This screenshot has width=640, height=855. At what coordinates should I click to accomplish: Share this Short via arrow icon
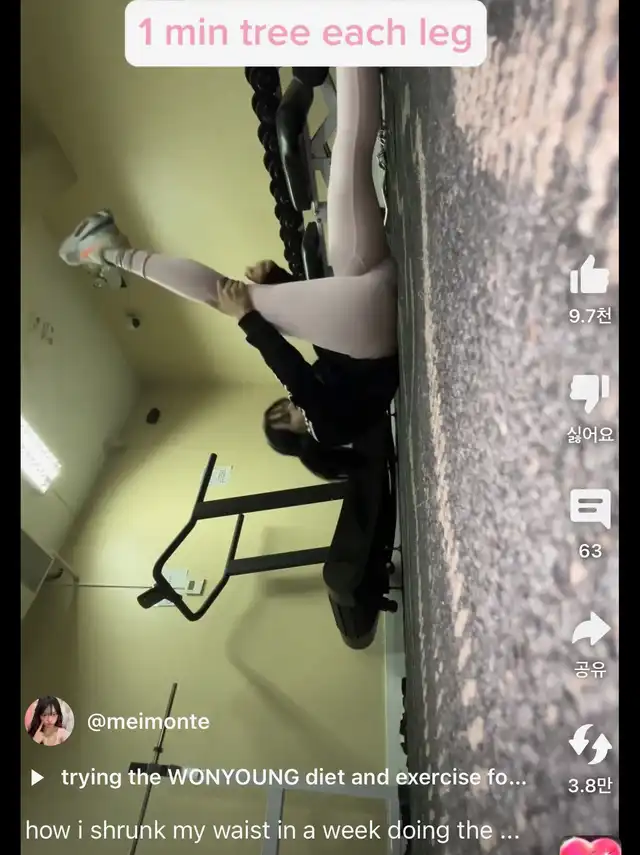click(590, 630)
